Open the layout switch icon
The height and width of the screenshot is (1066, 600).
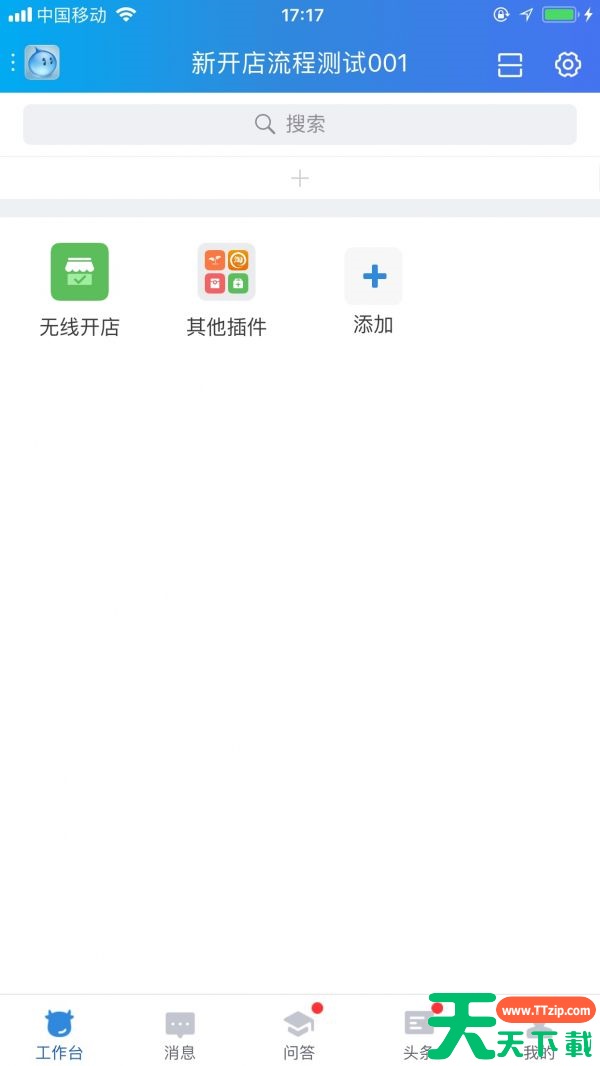(510, 65)
